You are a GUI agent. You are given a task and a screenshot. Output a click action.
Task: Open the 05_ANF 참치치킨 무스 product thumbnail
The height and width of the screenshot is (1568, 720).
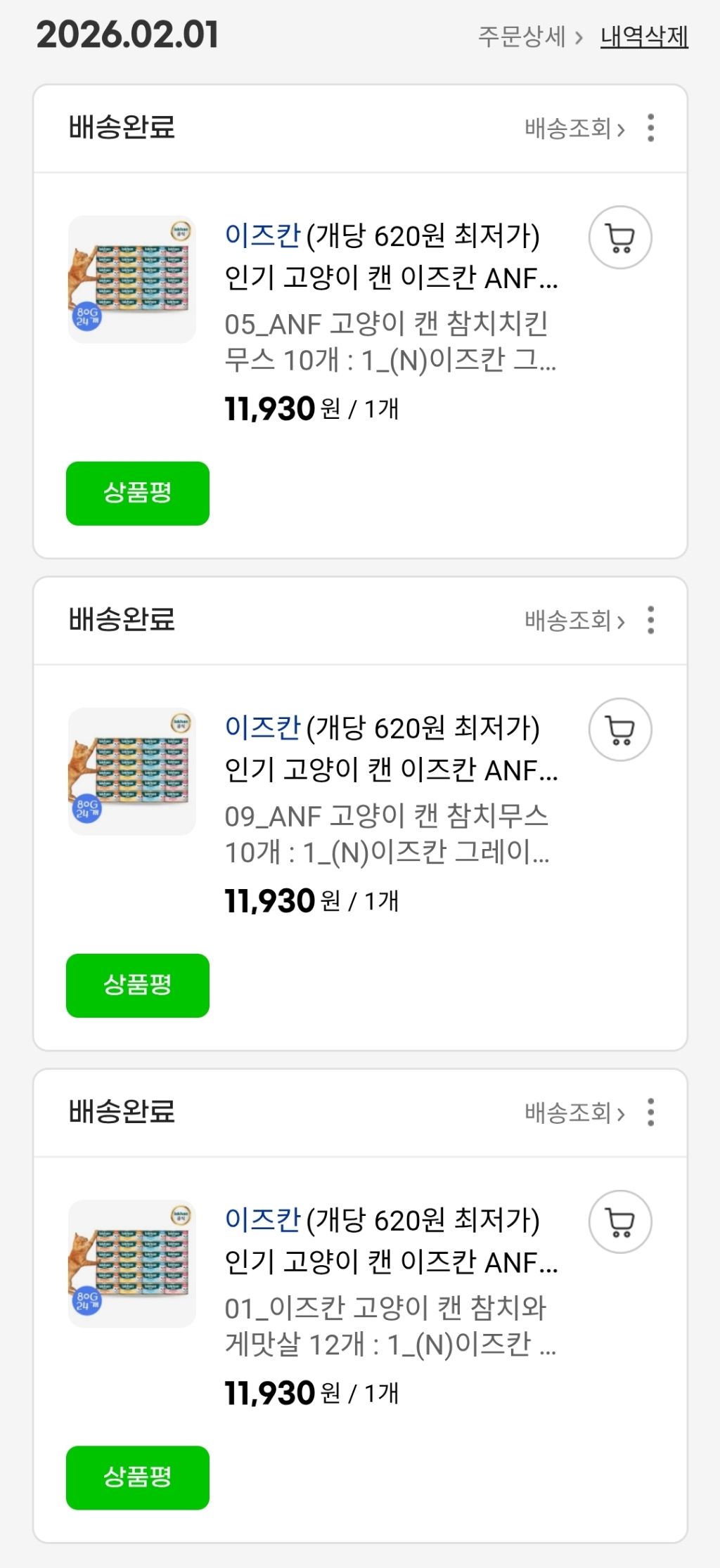(x=132, y=280)
